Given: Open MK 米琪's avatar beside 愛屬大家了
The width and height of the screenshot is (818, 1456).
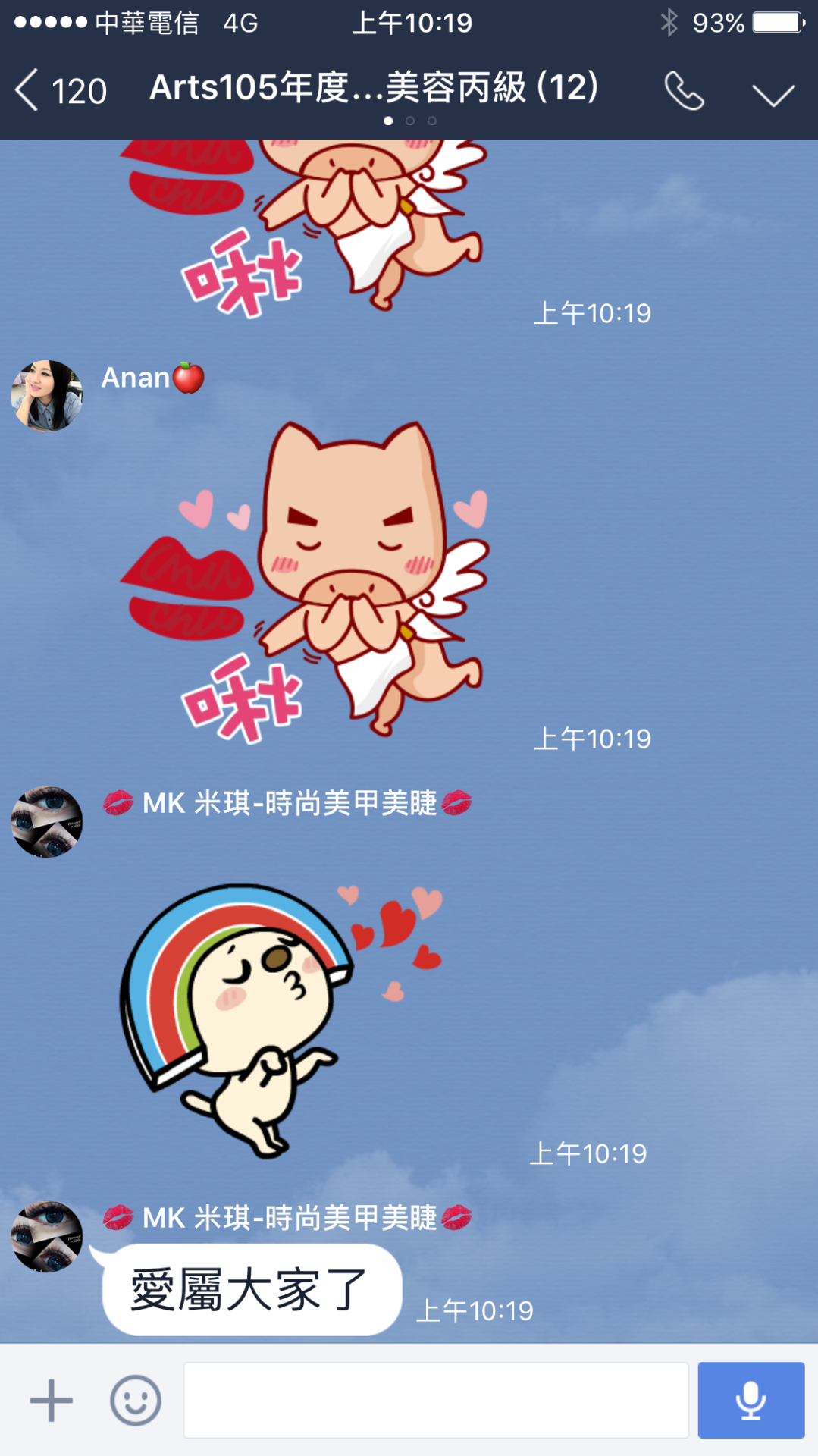Looking at the screenshot, I should (47, 1236).
